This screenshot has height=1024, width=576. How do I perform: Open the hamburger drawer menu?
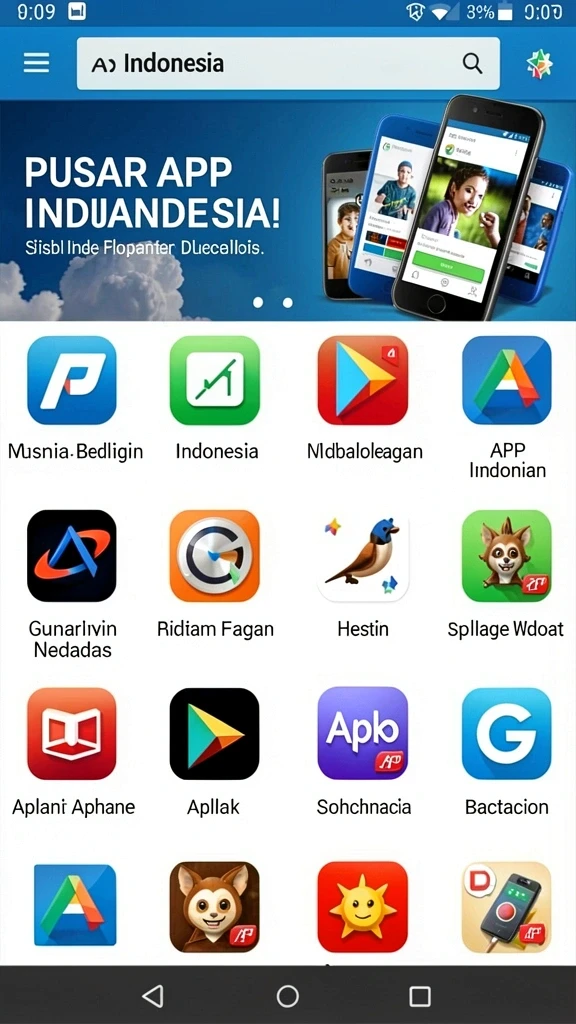click(x=37, y=63)
